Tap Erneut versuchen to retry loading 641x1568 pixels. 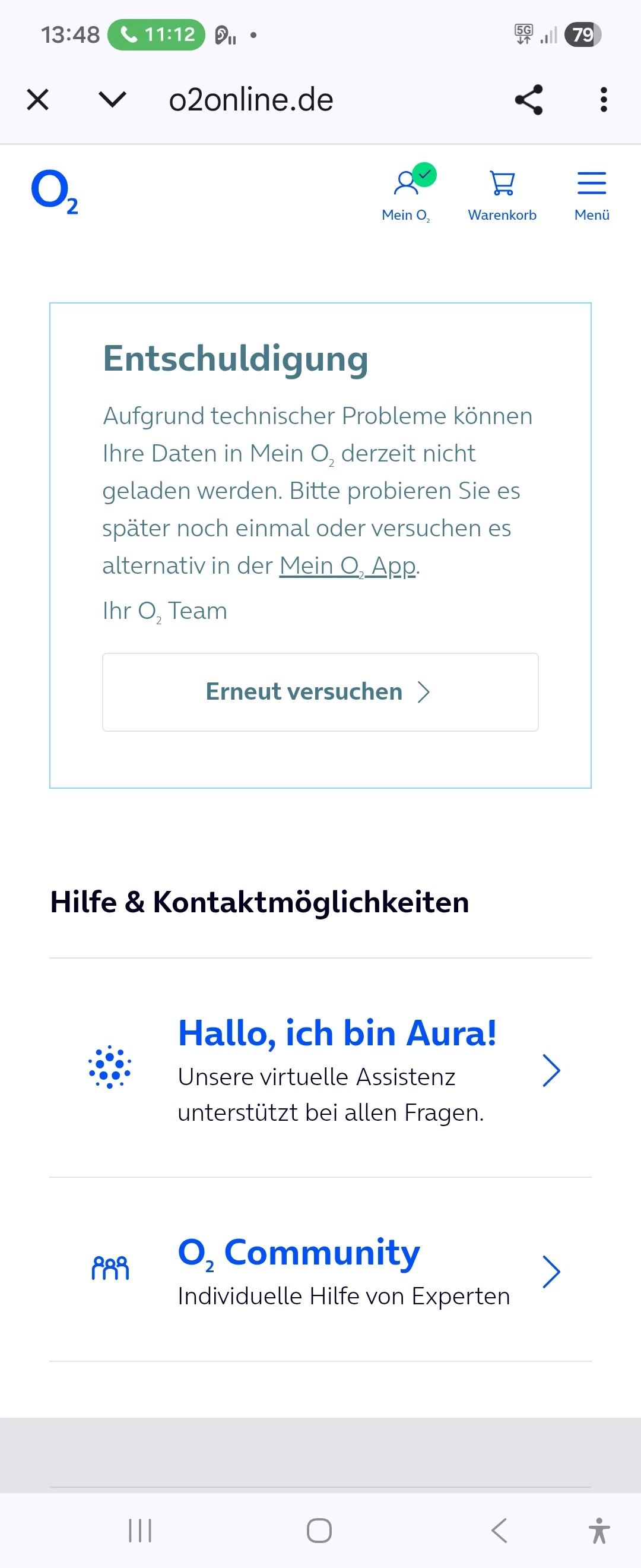[320, 692]
